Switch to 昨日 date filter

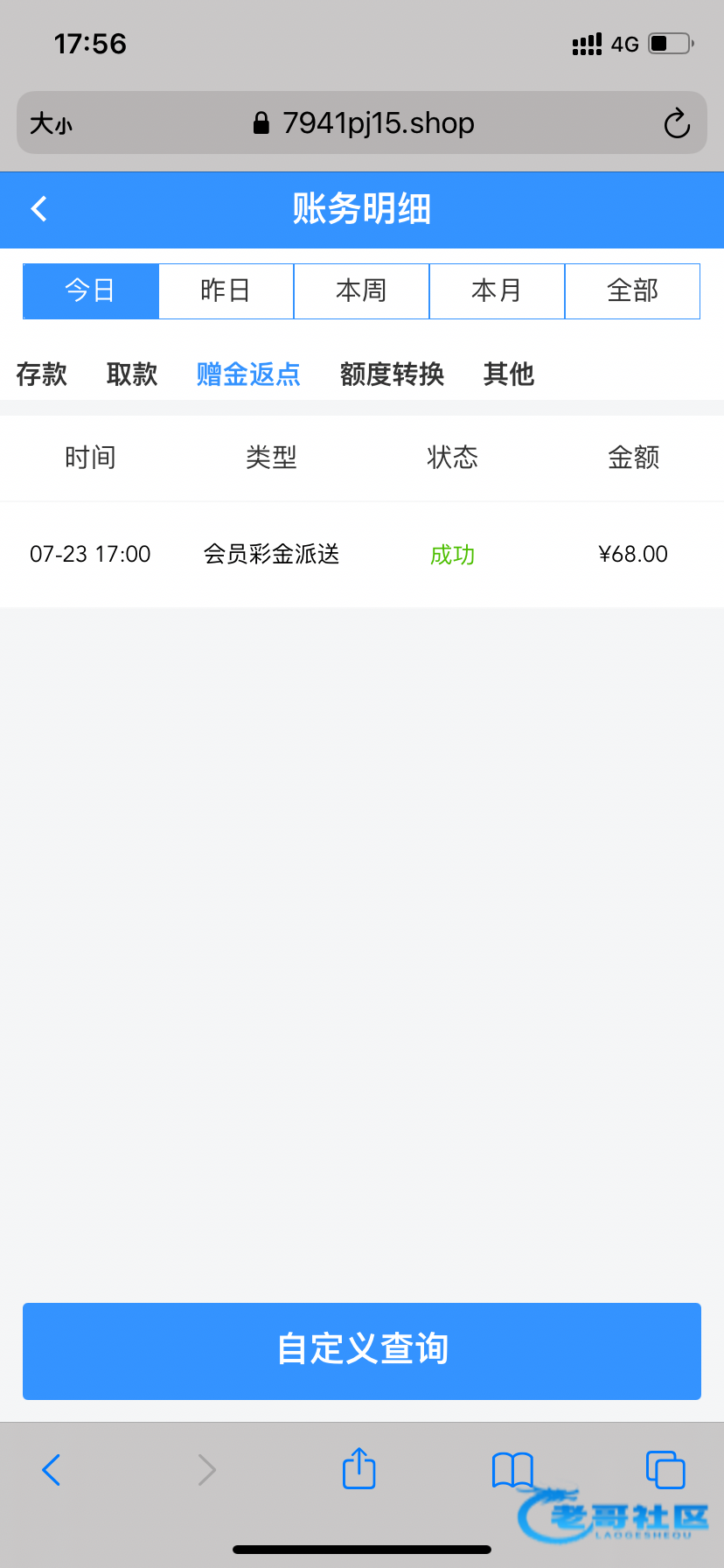point(226,290)
